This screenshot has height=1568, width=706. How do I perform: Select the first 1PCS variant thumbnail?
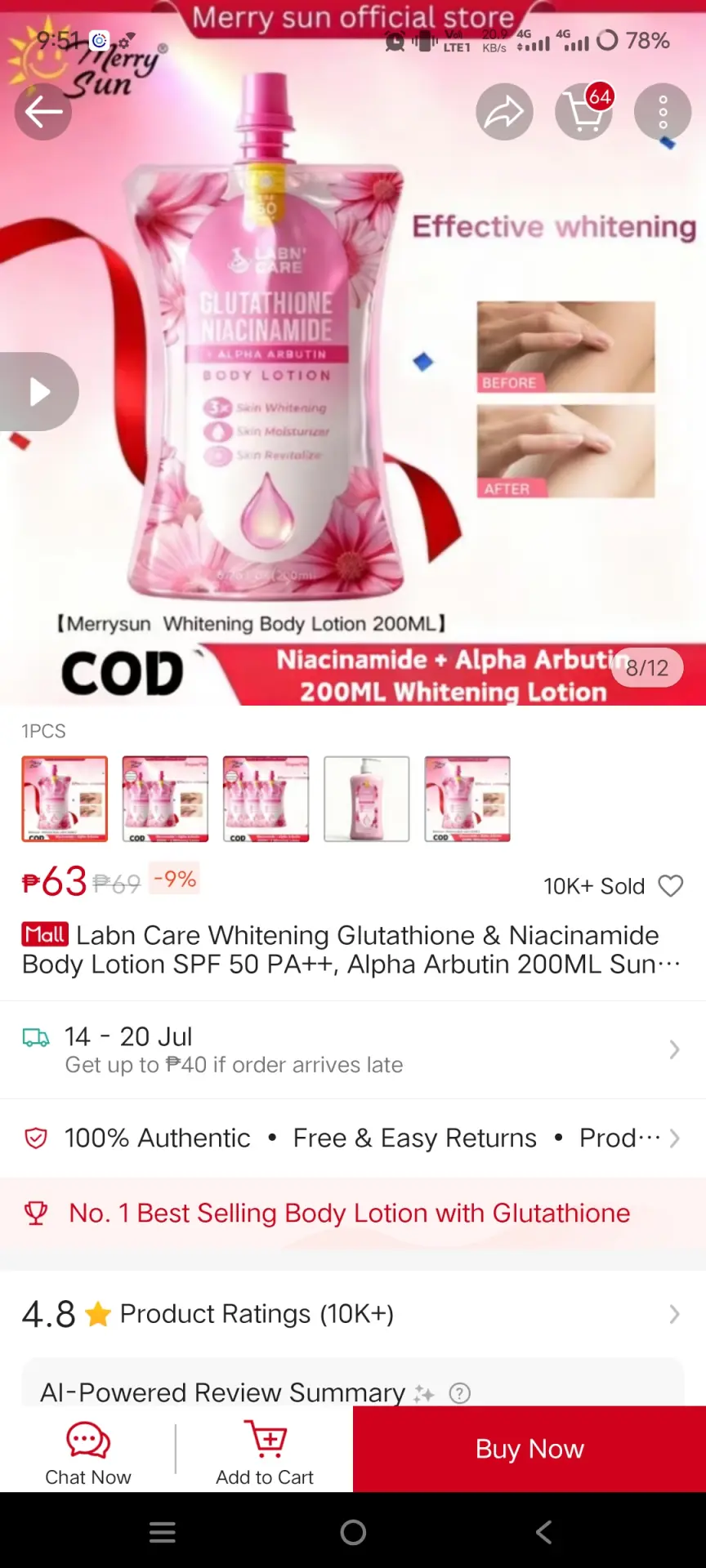pyautogui.click(x=65, y=799)
